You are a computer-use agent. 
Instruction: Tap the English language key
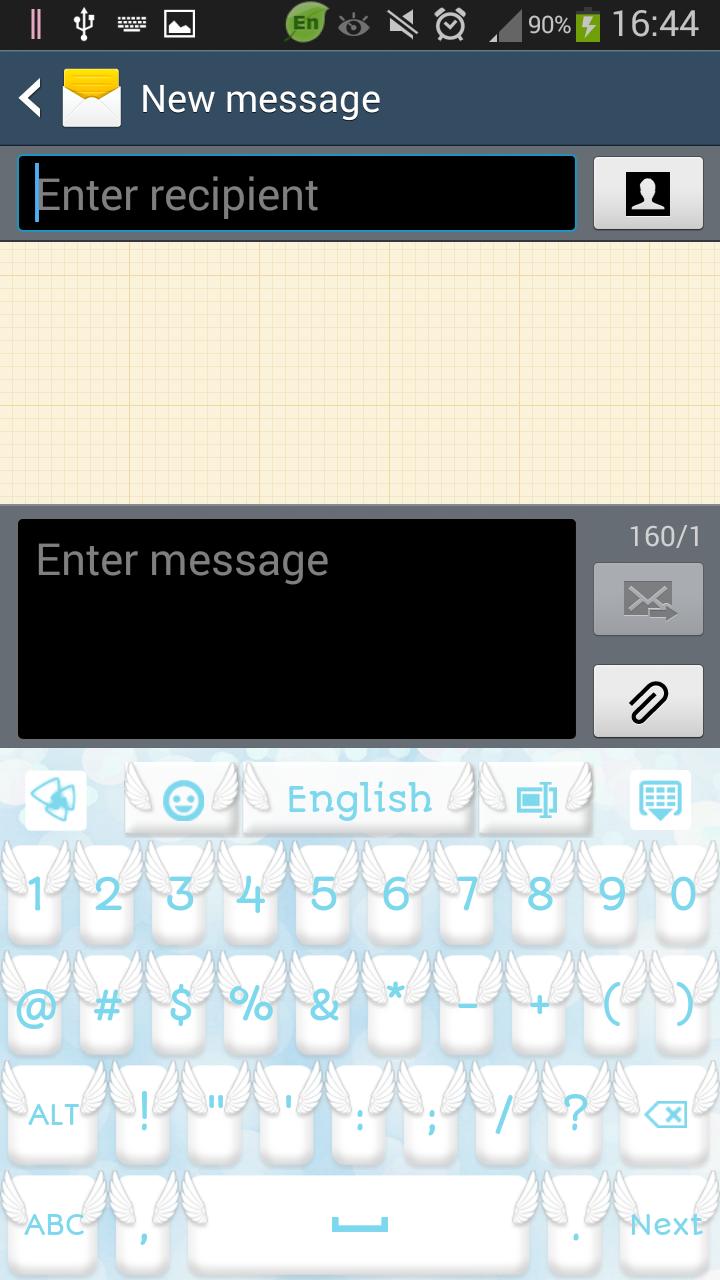pos(359,800)
